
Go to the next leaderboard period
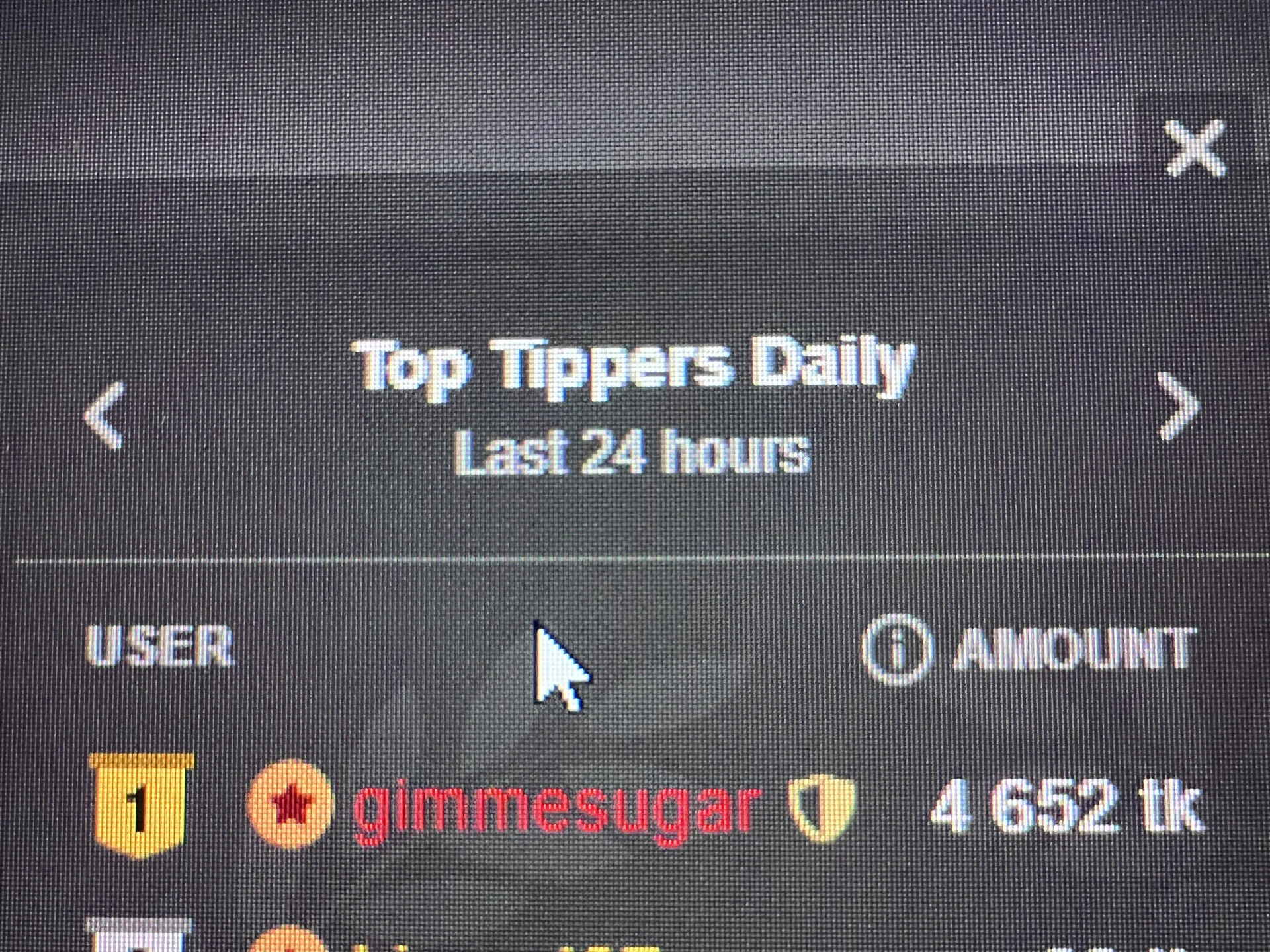1179,407
